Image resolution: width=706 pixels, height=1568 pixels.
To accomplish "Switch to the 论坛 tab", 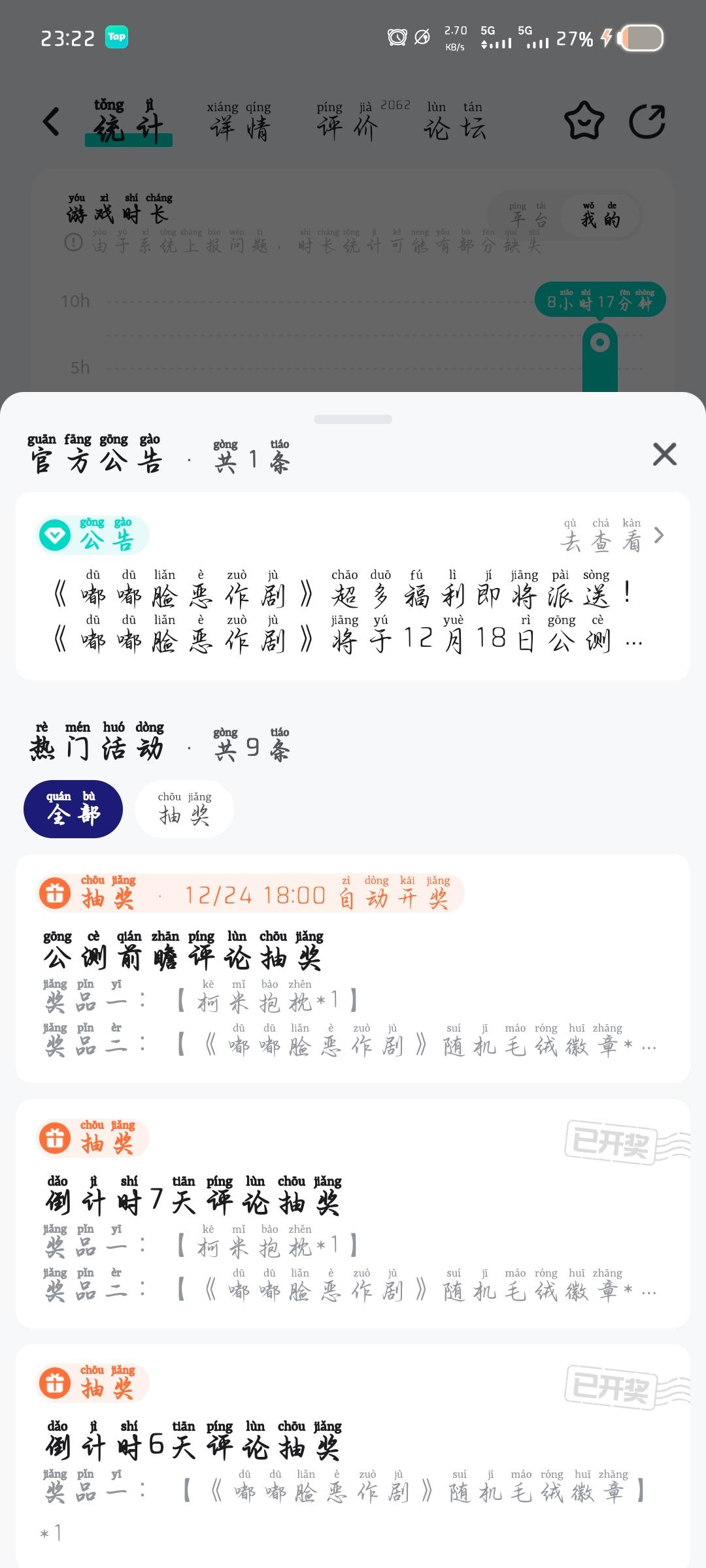I will pyautogui.click(x=454, y=122).
